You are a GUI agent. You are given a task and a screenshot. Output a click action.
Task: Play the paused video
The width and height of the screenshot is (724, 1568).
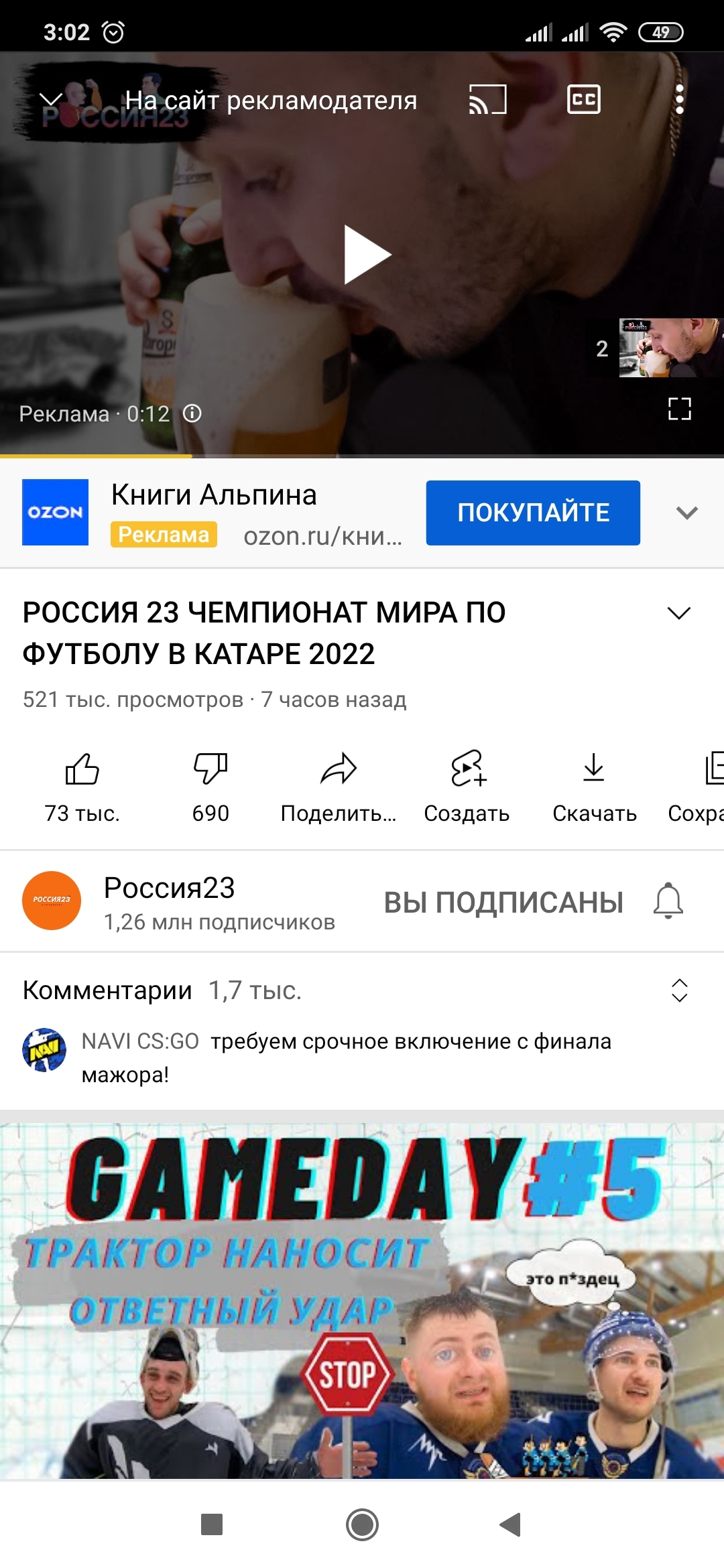(x=366, y=255)
